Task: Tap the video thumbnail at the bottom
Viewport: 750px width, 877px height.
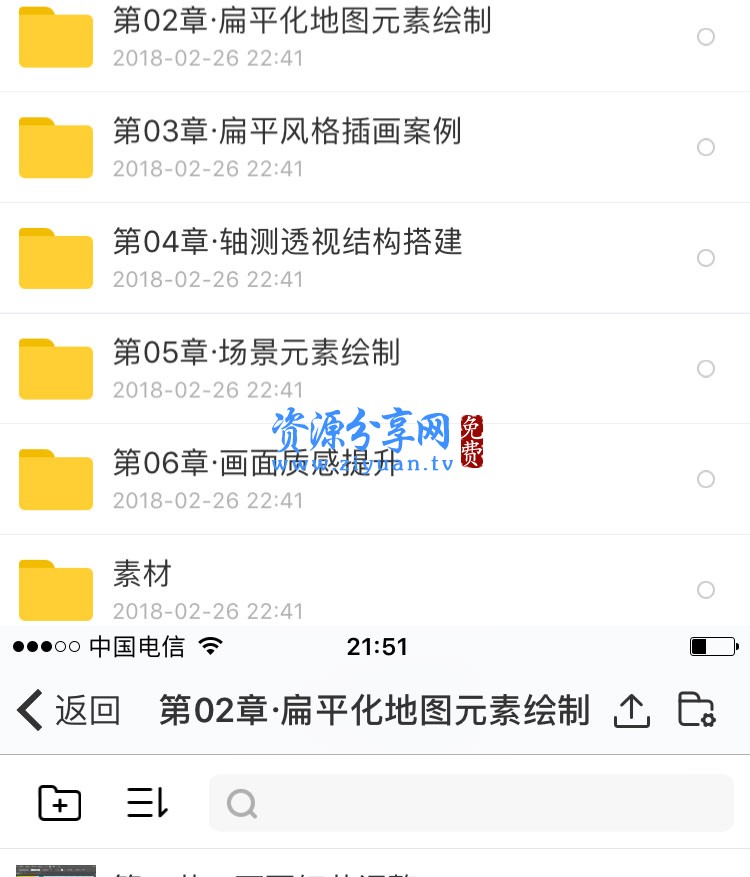Action: pos(56,870)
